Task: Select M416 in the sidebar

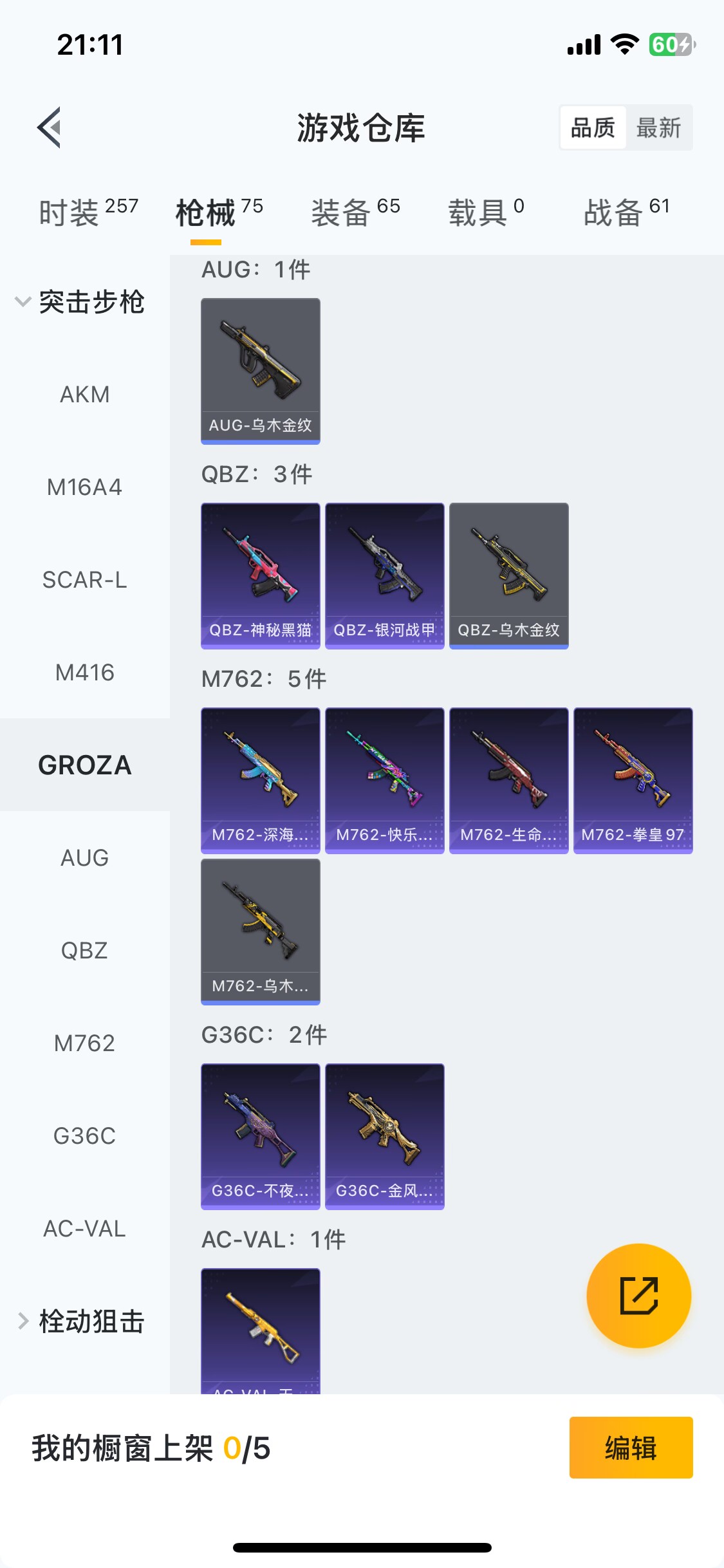Action: [x=84, y=673]
